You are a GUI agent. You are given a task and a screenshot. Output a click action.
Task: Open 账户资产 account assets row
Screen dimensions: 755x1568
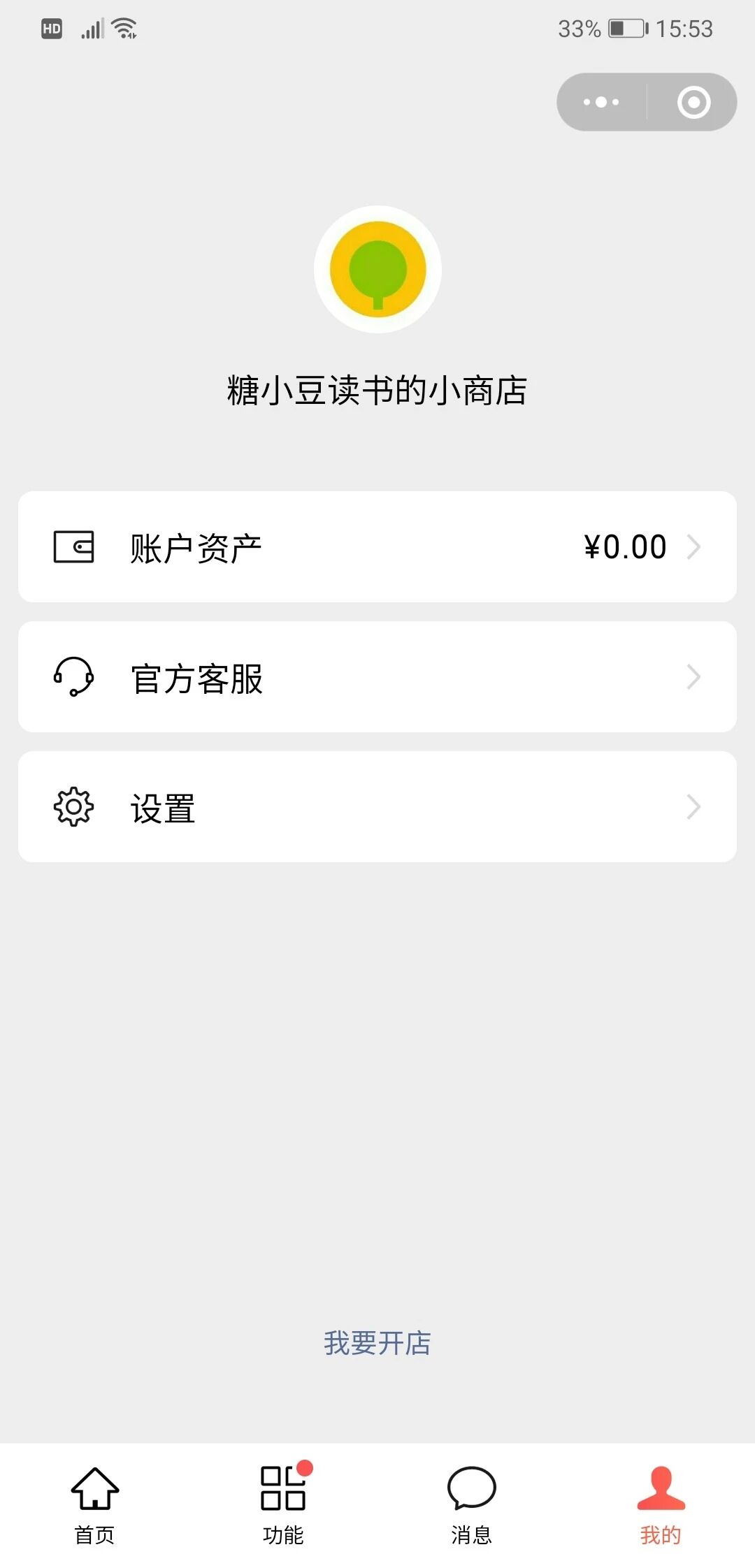(377, 546)
